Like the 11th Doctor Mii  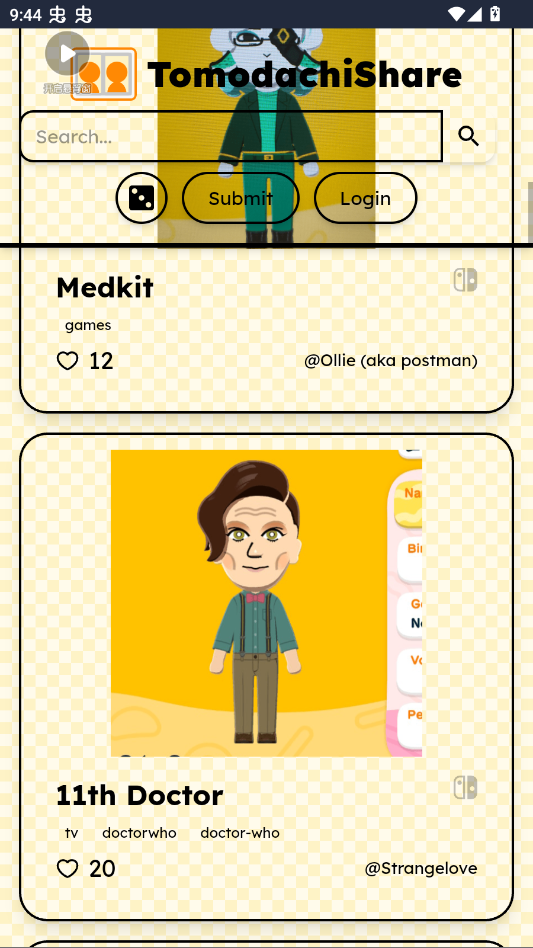click(67, 869)
